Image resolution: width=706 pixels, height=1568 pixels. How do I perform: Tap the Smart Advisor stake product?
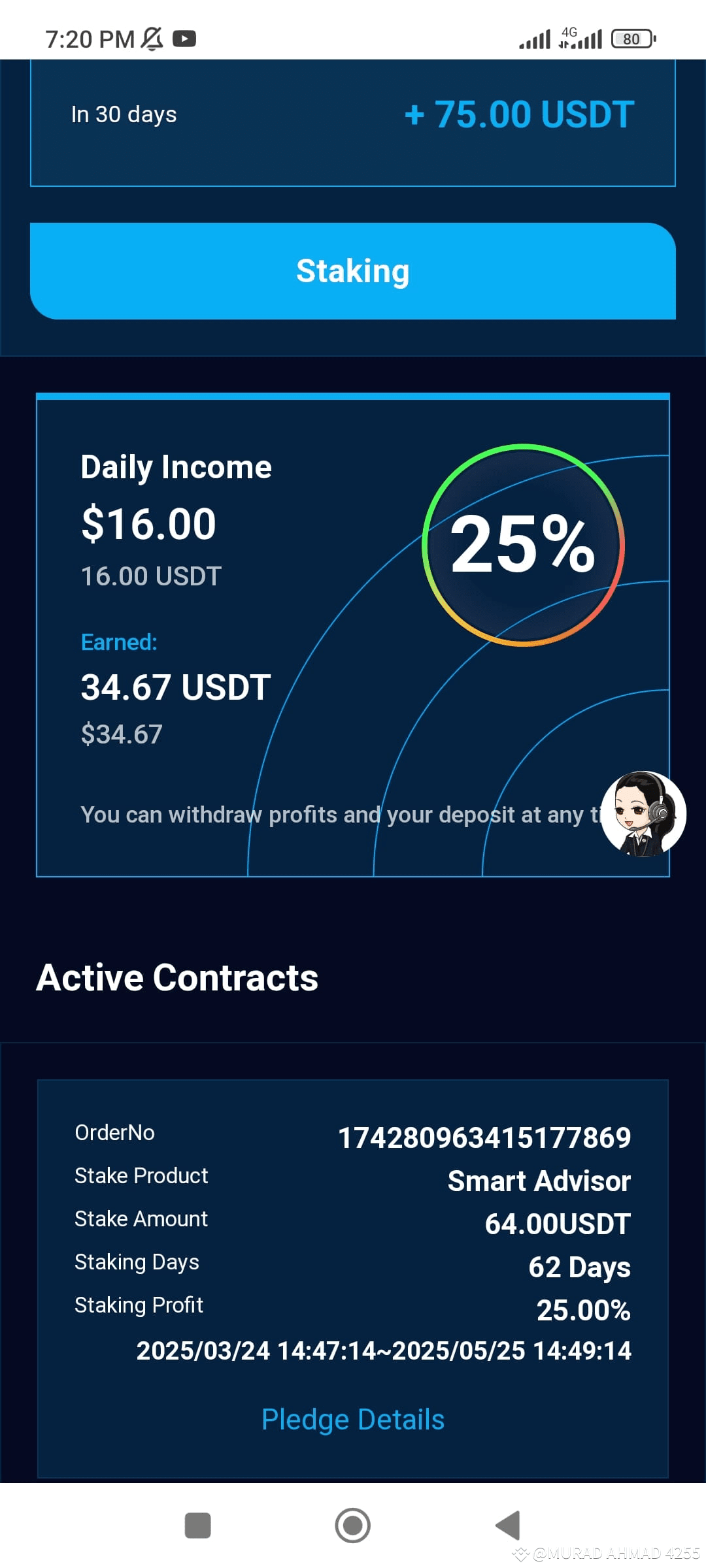point(537,1180)
